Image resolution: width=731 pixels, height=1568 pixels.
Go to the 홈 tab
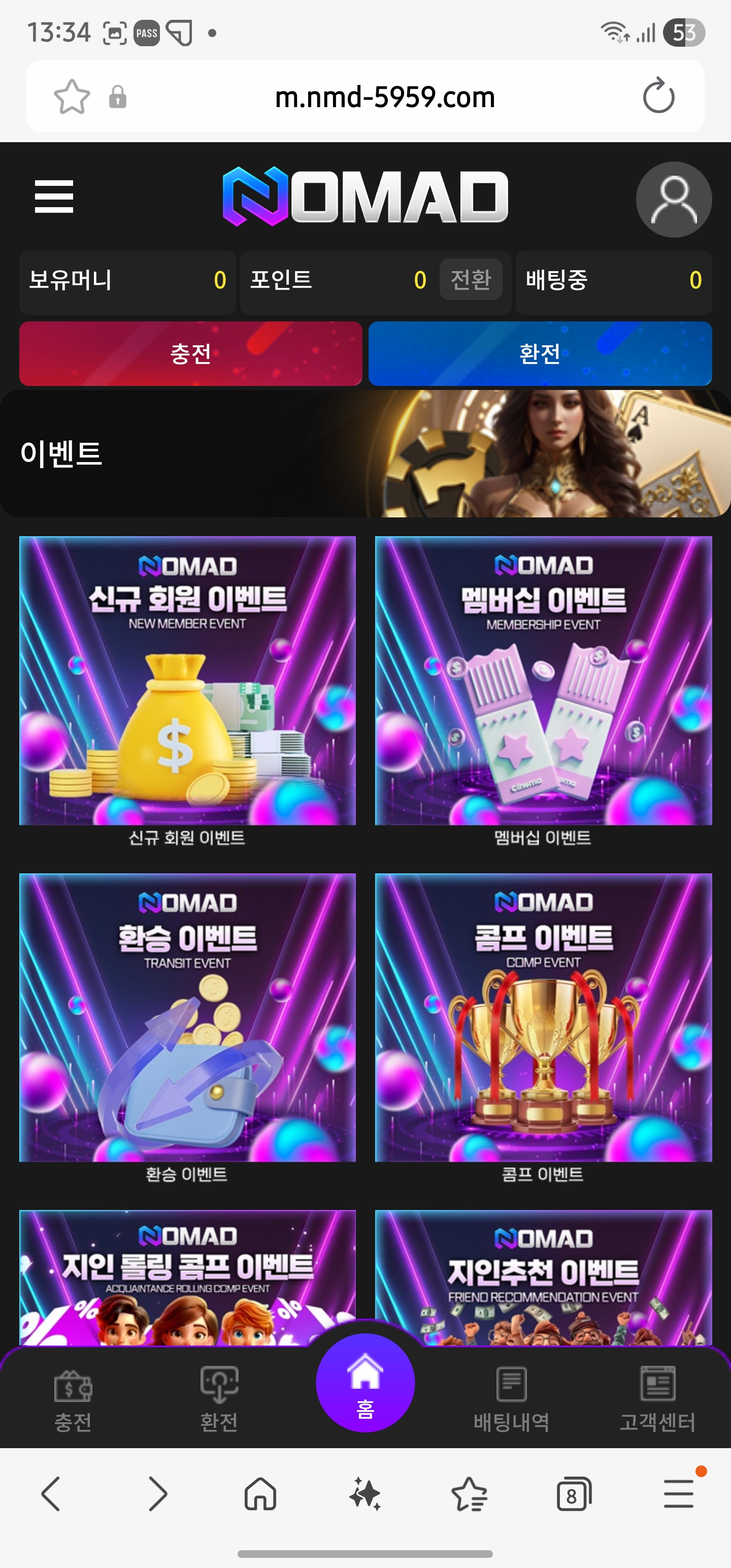coord(365,1384)
